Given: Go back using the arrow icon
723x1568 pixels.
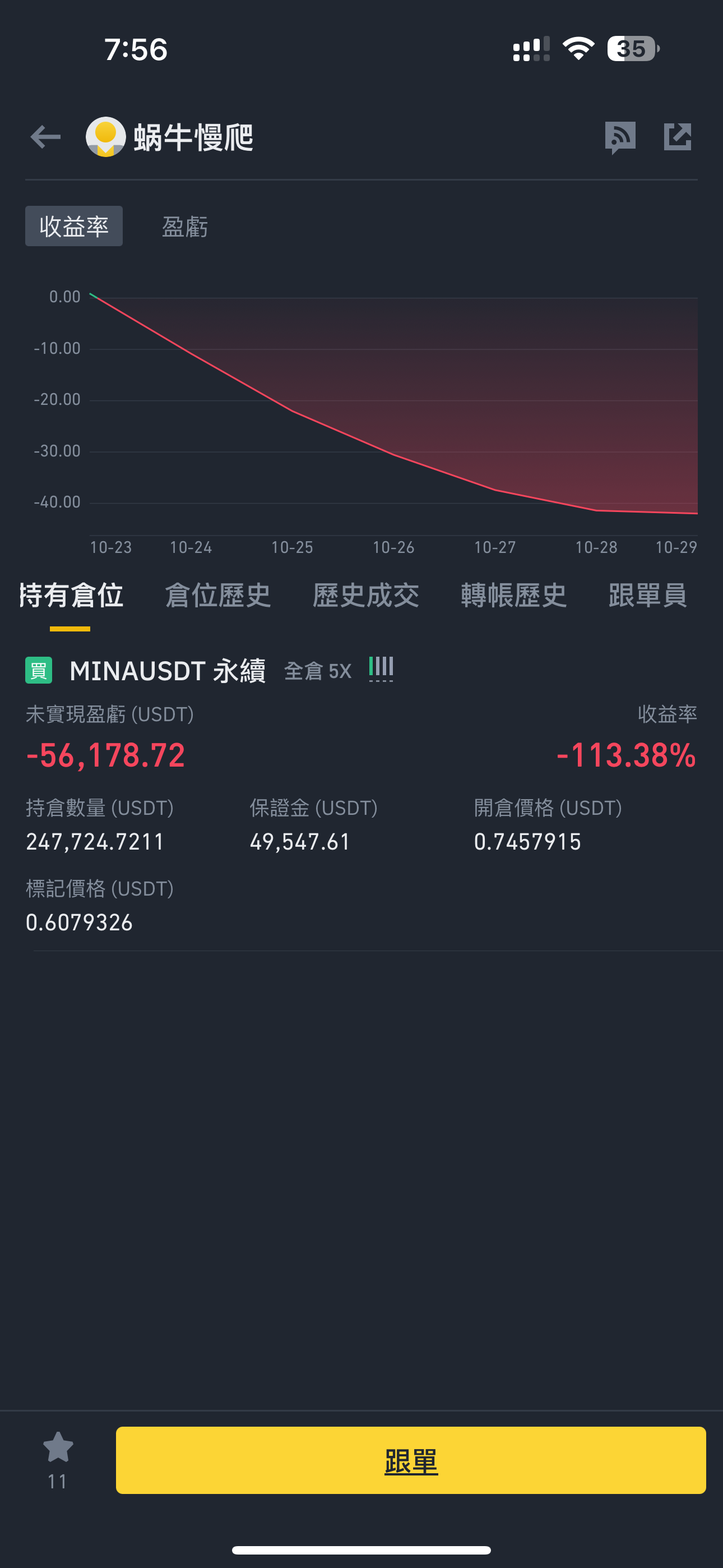Looking at the screenshot, I should (x=45, y=136).
